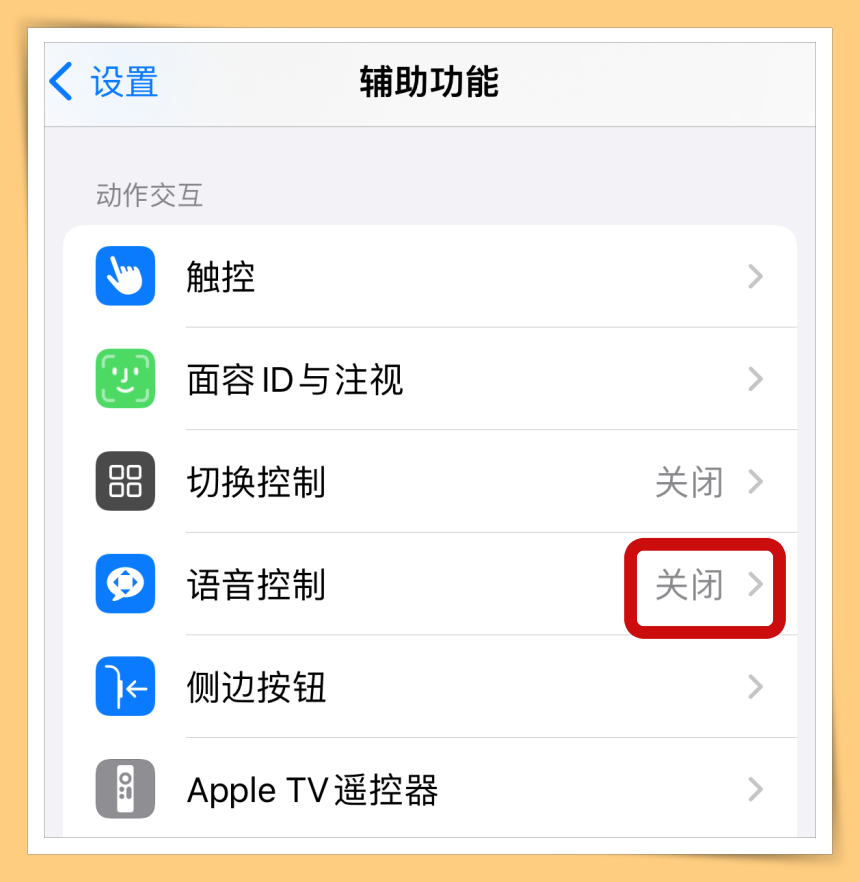Open 面容 ID与注视 settings

coord(430,380)
